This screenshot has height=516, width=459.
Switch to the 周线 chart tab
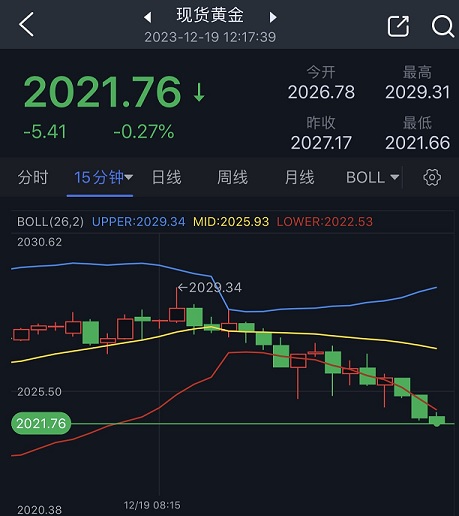[233, 177]
